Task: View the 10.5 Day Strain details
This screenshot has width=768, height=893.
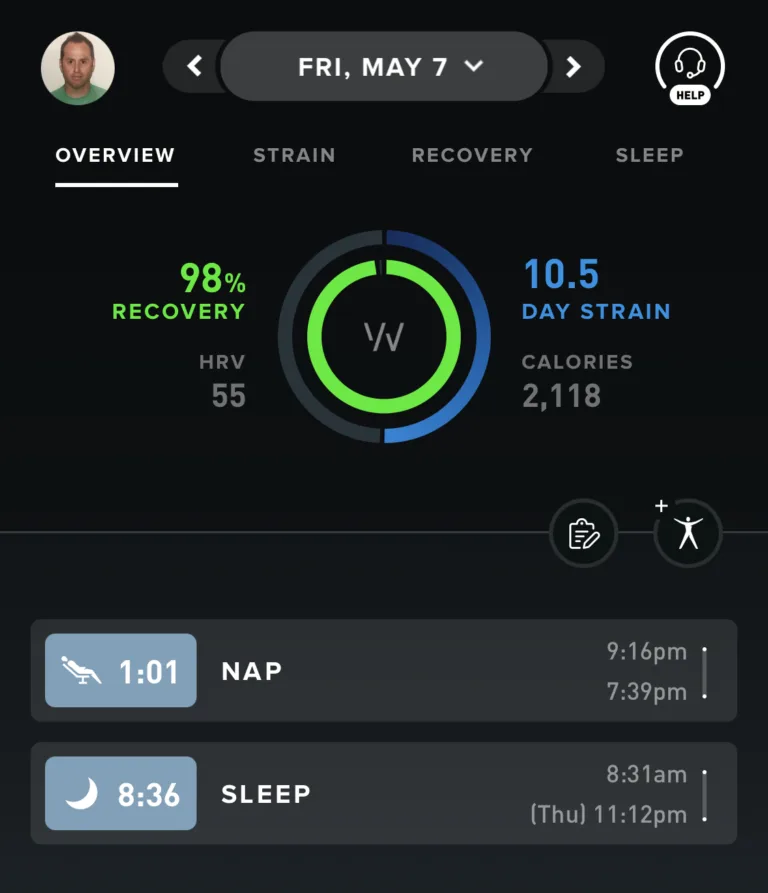Action: [x=595, y=291]
